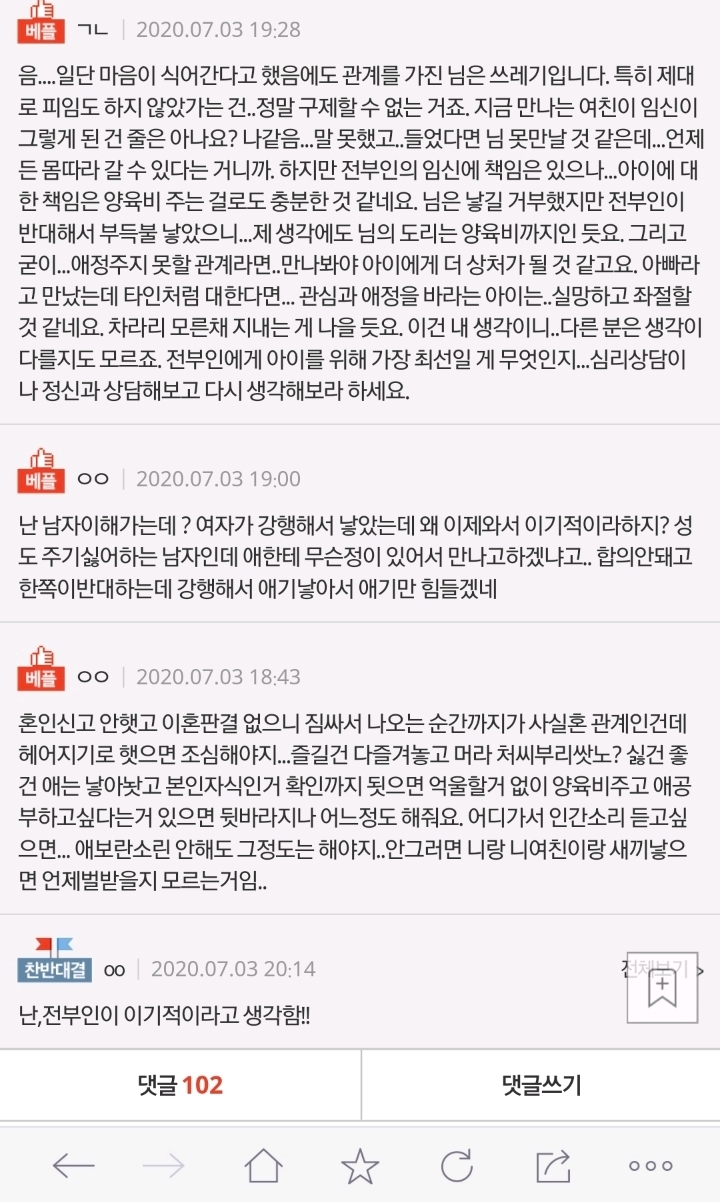Viewport: 720px width, 1202px height.
Task: Reload the current page
Action: [456, 1165]
